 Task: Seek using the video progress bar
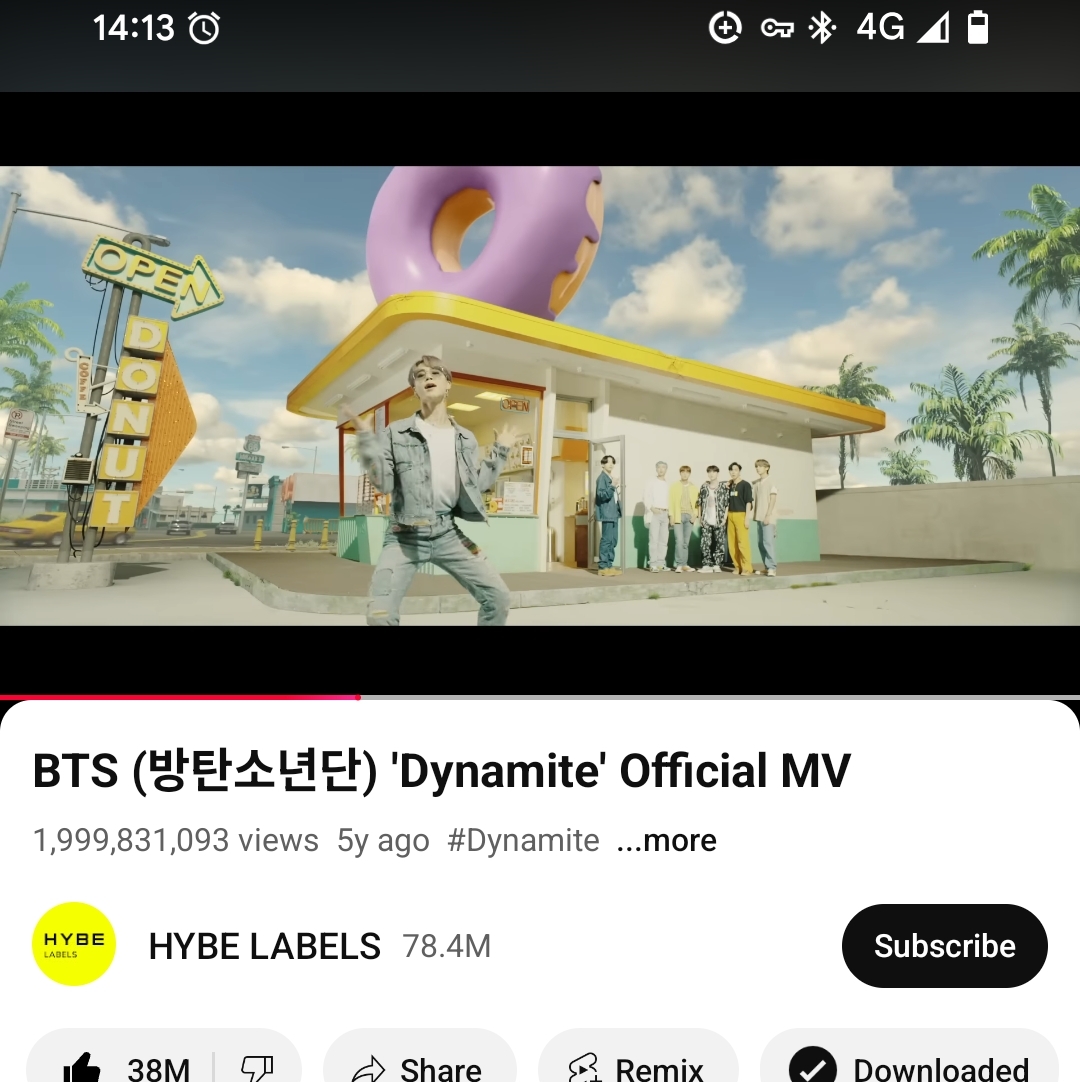[x=540, y=697]
